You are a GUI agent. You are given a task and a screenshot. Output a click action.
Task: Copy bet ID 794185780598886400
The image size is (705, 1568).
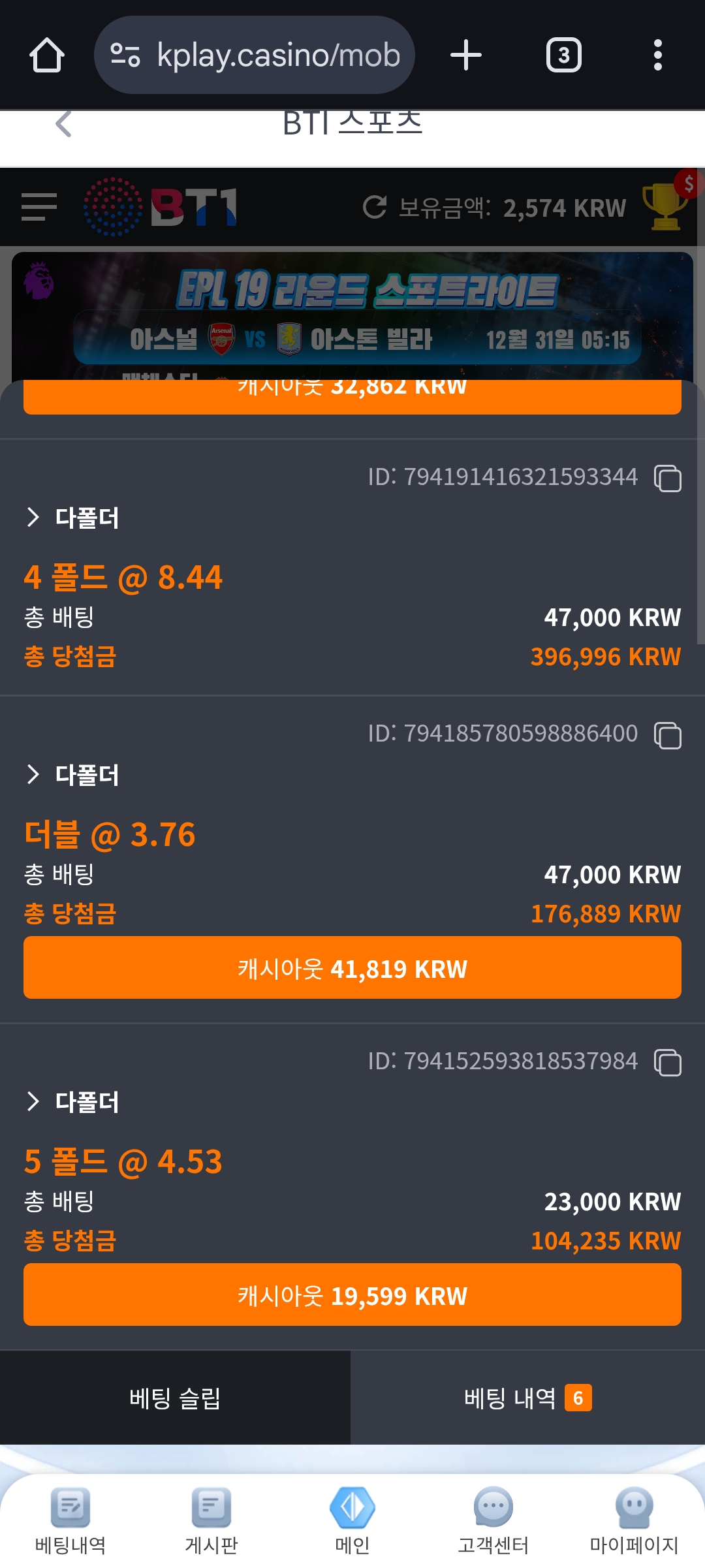click(668, 736)
